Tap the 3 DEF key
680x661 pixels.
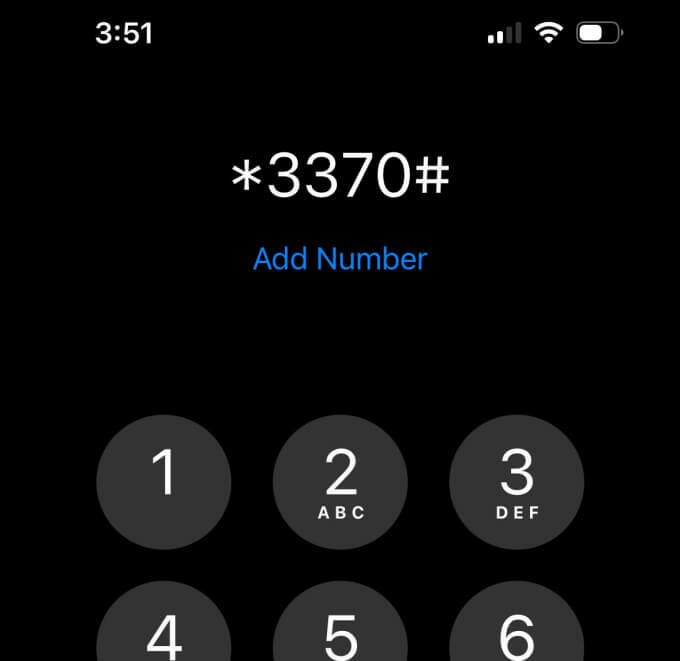517,480
